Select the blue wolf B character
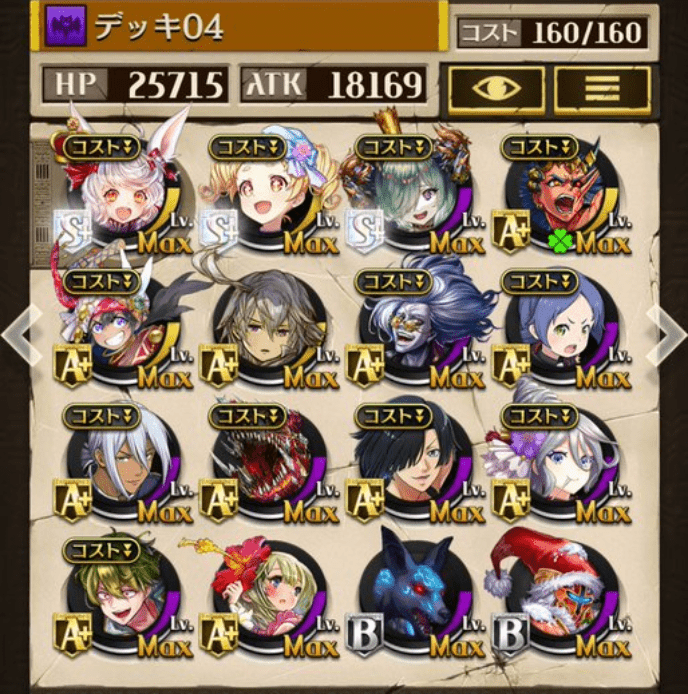688x694 pixels. pyautogui.click(x=412, y=598)
